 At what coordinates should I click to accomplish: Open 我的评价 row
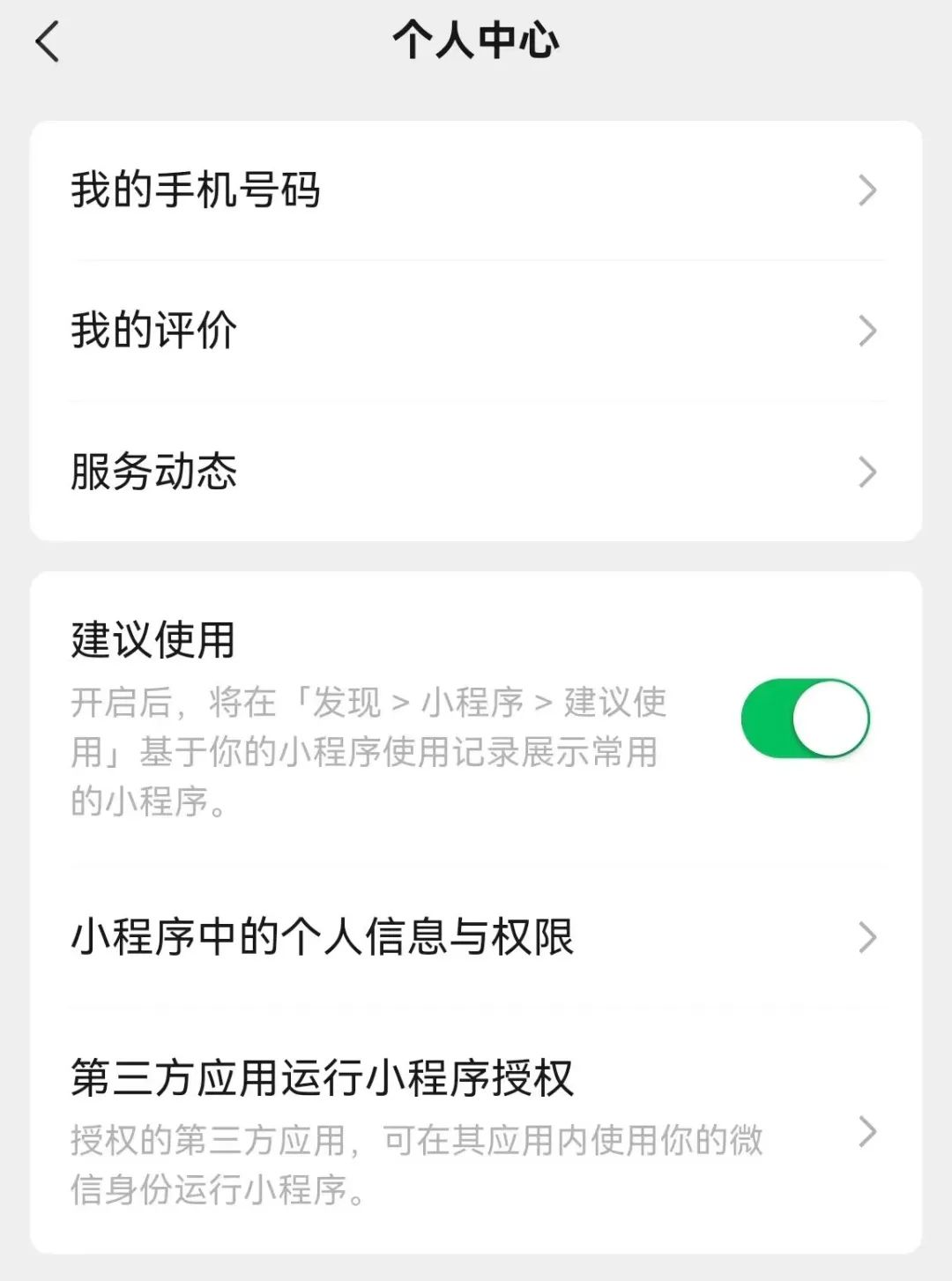[476, 331]
